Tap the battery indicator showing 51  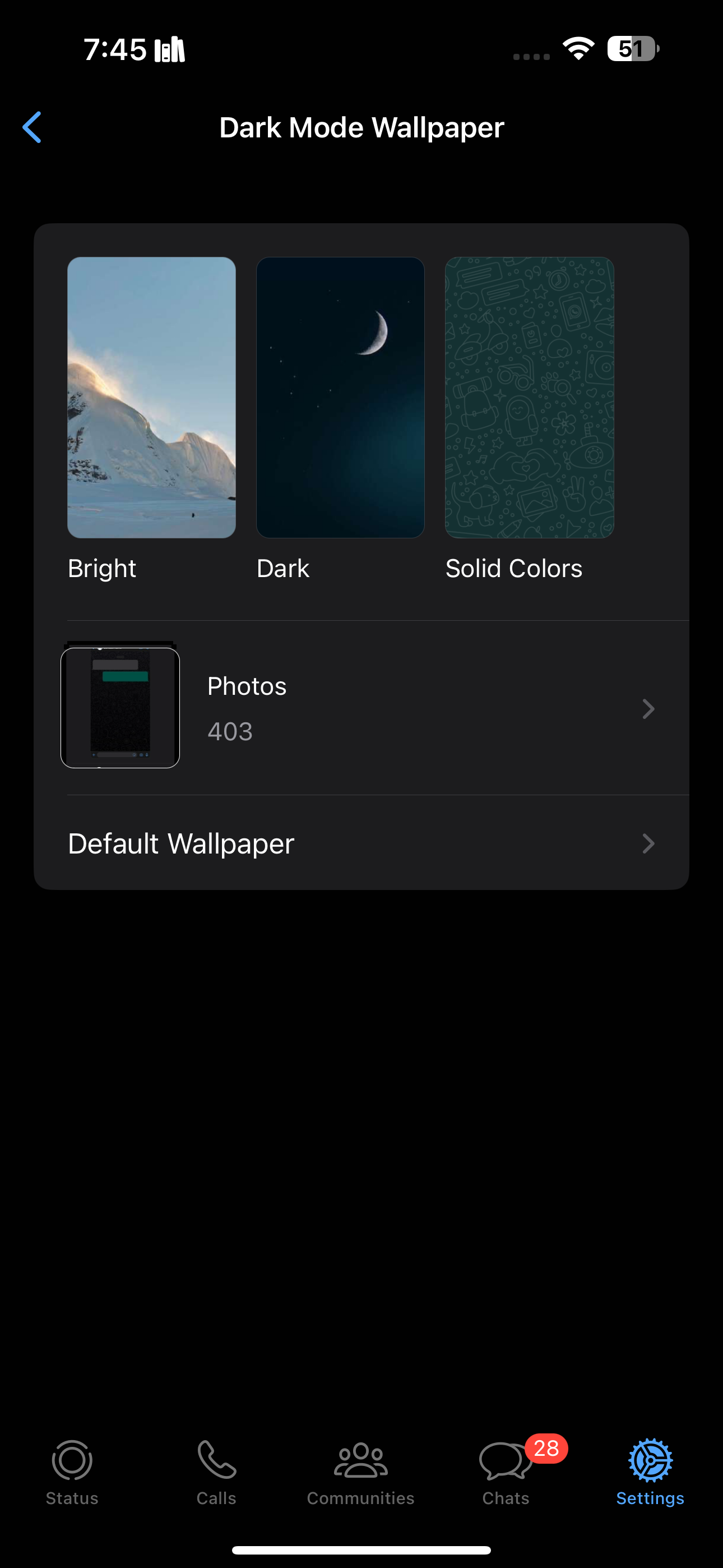[x=631, y=48]
